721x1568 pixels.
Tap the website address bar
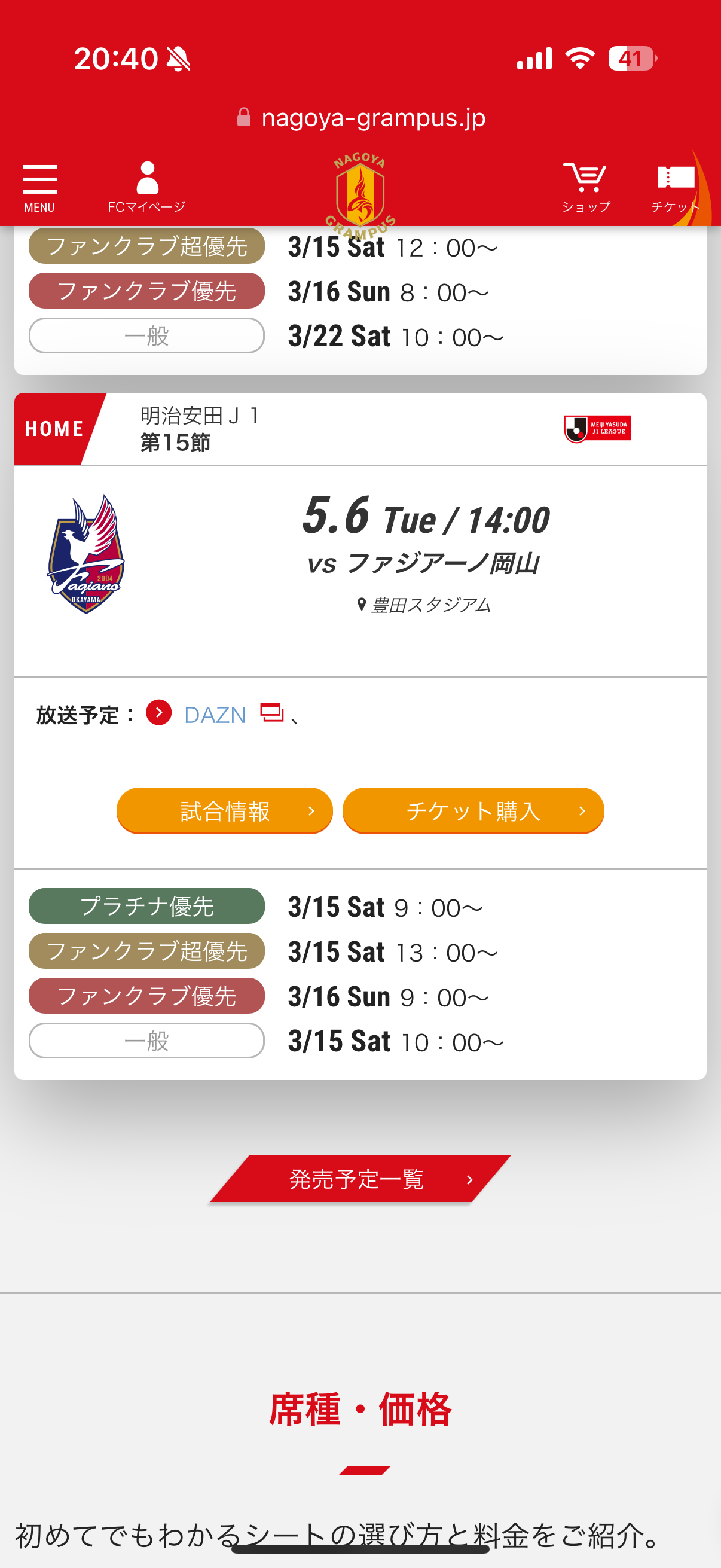click(x=362, y=117)
